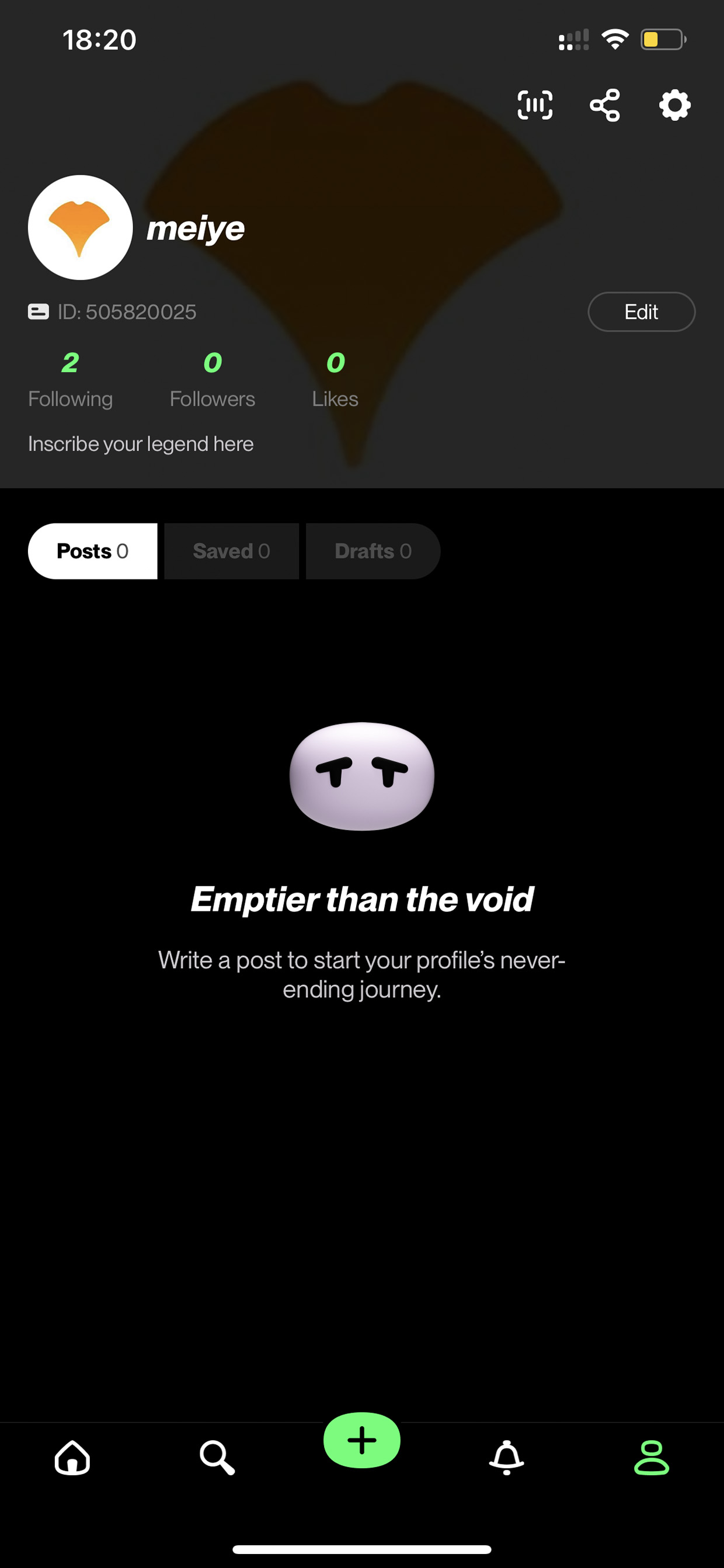Create a new post with plus button
The width and height of the screenshot is (724, 1568).
click(362, 1440)
